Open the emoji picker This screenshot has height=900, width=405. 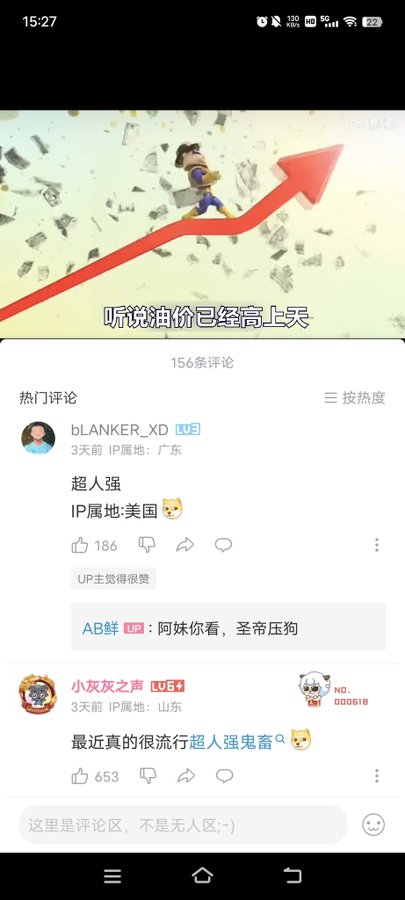point(373,825)
